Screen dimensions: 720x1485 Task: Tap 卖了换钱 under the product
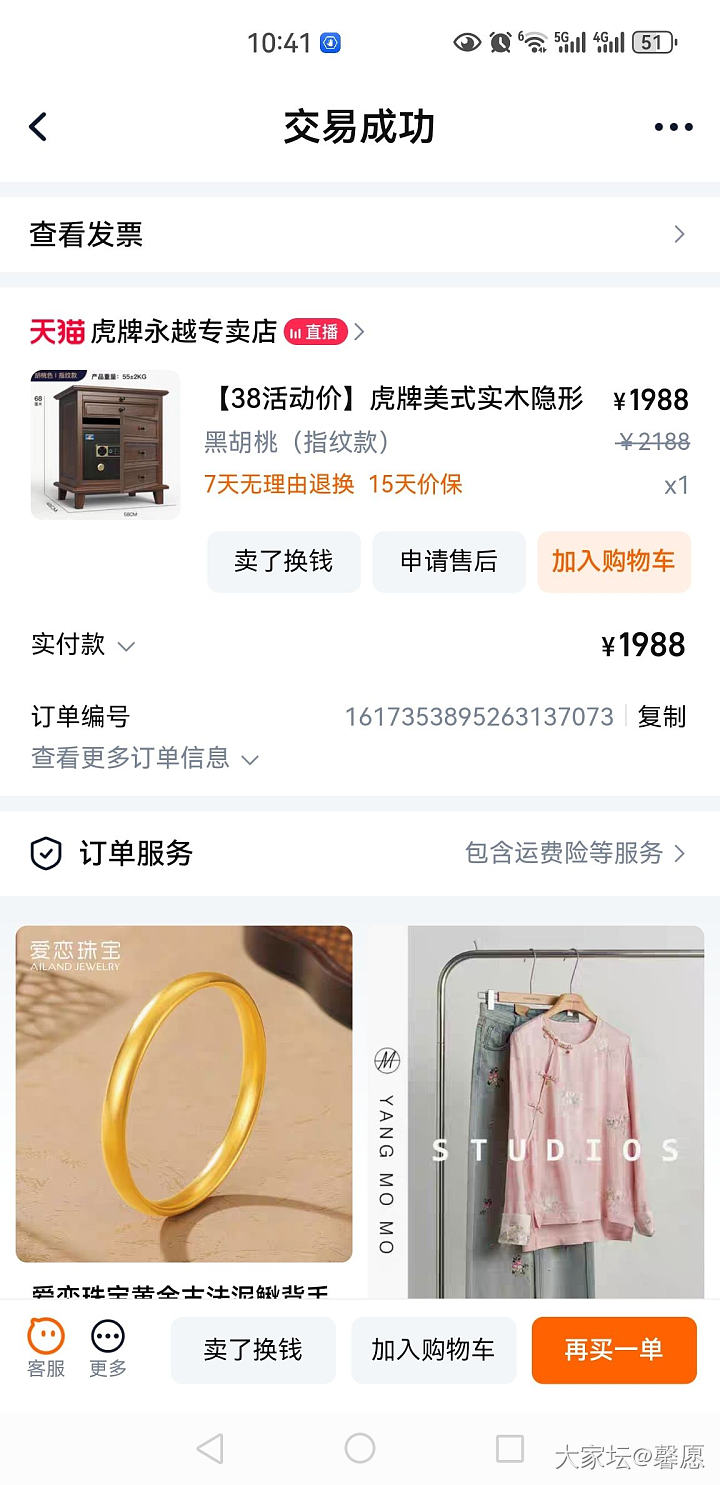coord(283,562)
